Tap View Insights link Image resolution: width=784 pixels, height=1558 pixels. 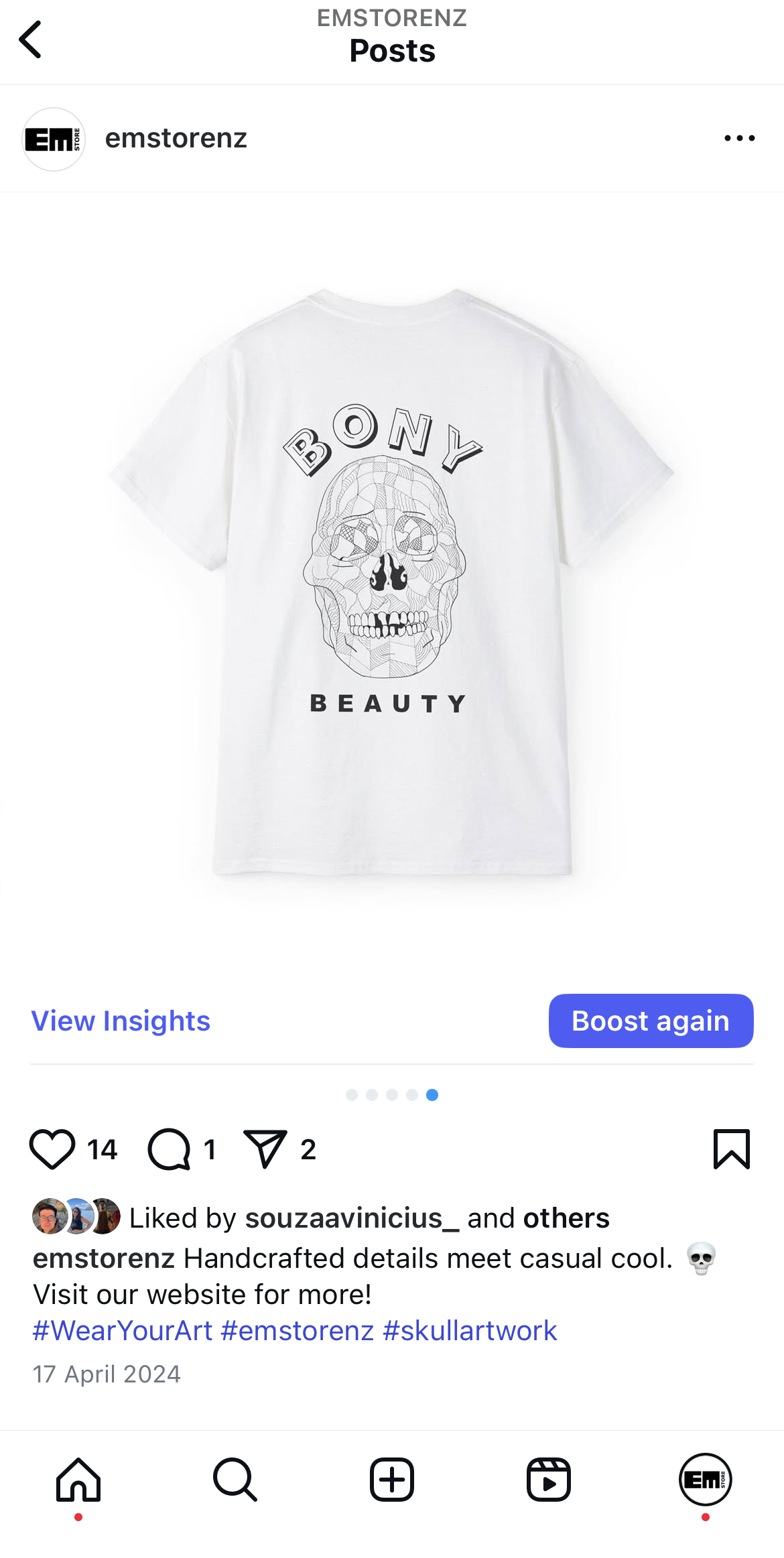pos(121,1021)
